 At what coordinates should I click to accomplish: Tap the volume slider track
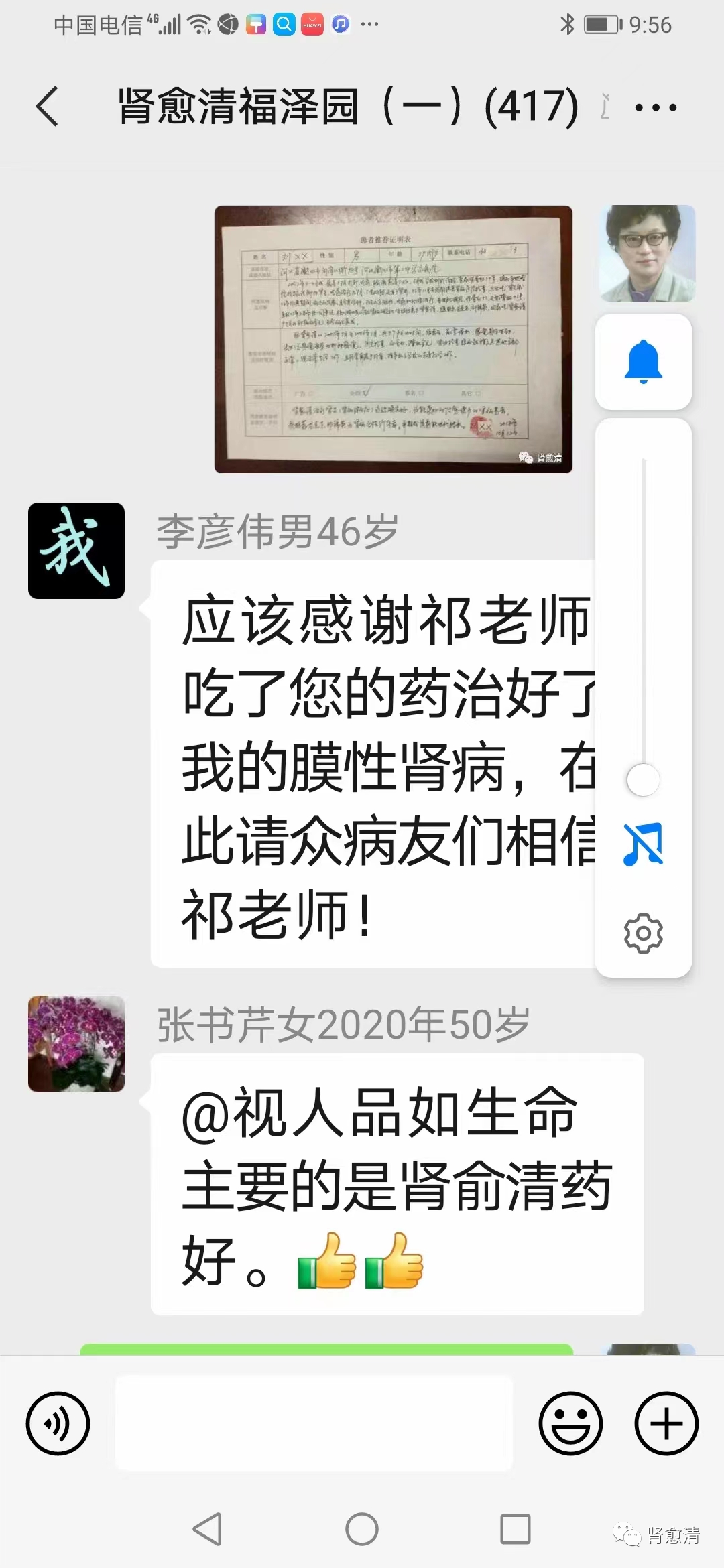pos(643,603)
